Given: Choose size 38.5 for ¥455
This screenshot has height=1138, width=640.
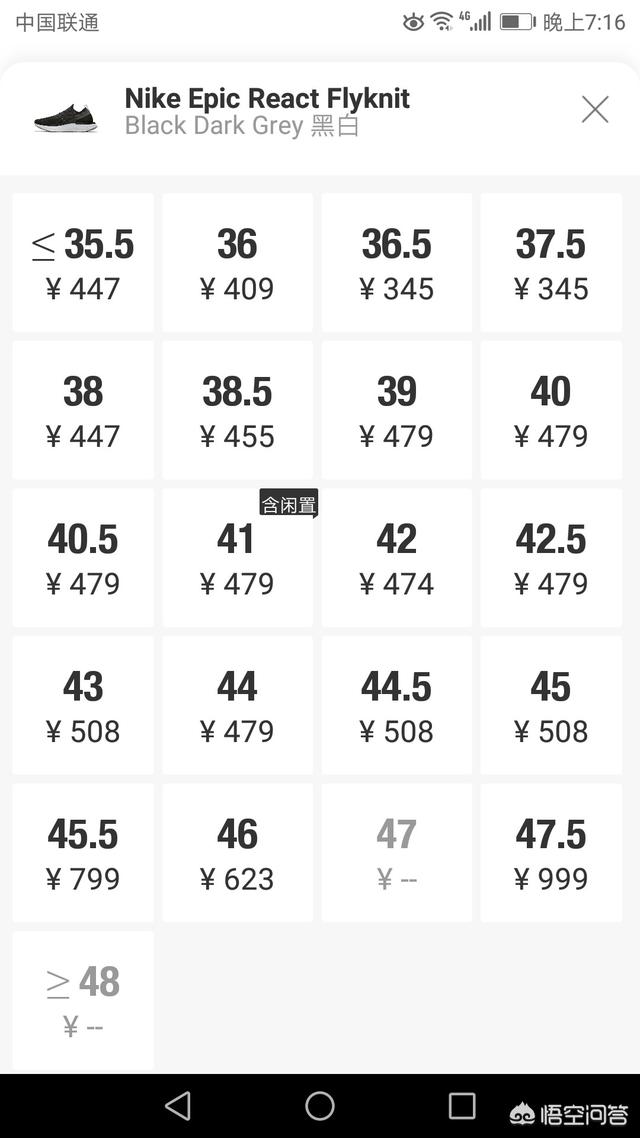Looking at the screenshot, I should click(237, 410).
